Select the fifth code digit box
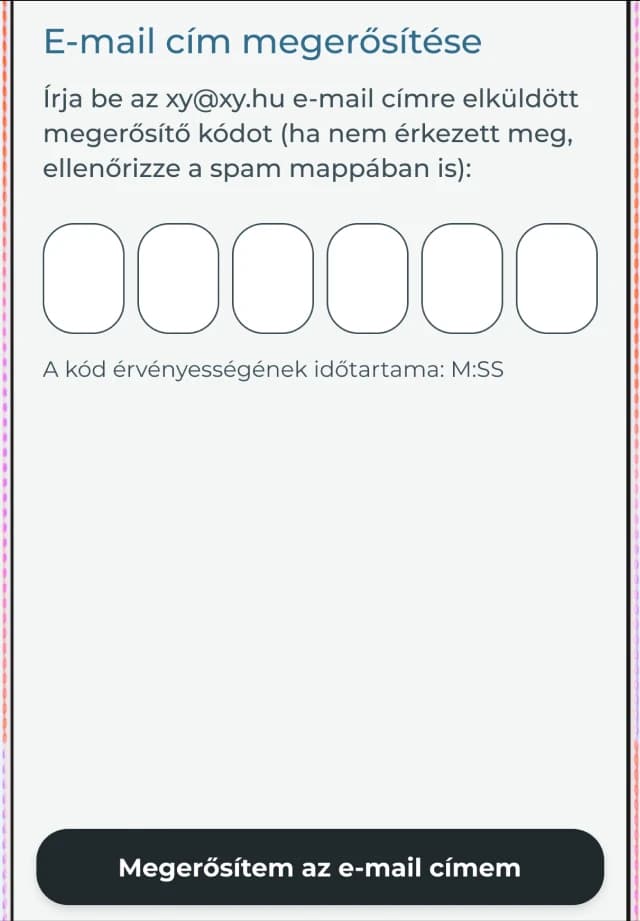 462,278
